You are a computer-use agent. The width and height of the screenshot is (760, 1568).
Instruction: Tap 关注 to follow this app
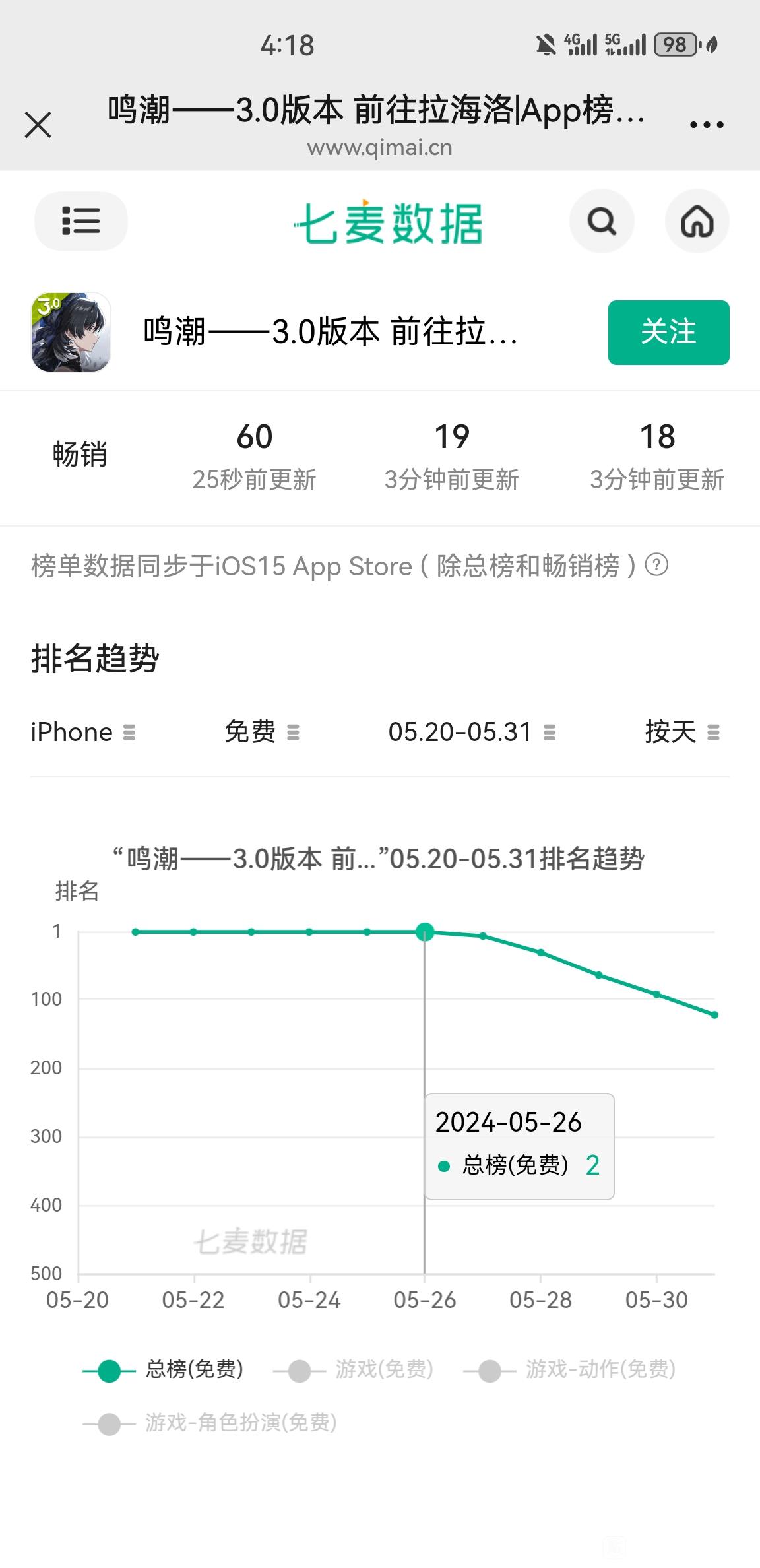668,332
